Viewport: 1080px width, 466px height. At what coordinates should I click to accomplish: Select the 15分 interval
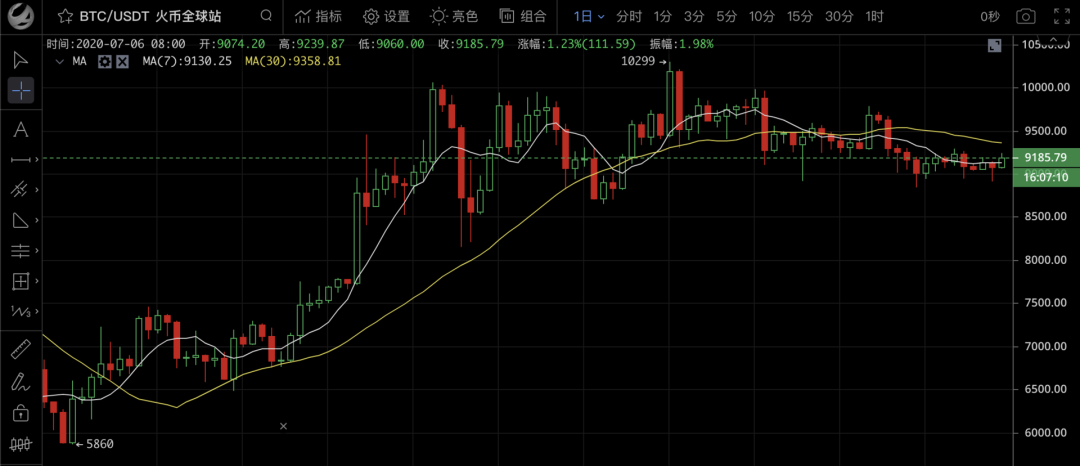click(x=800, y=17)
